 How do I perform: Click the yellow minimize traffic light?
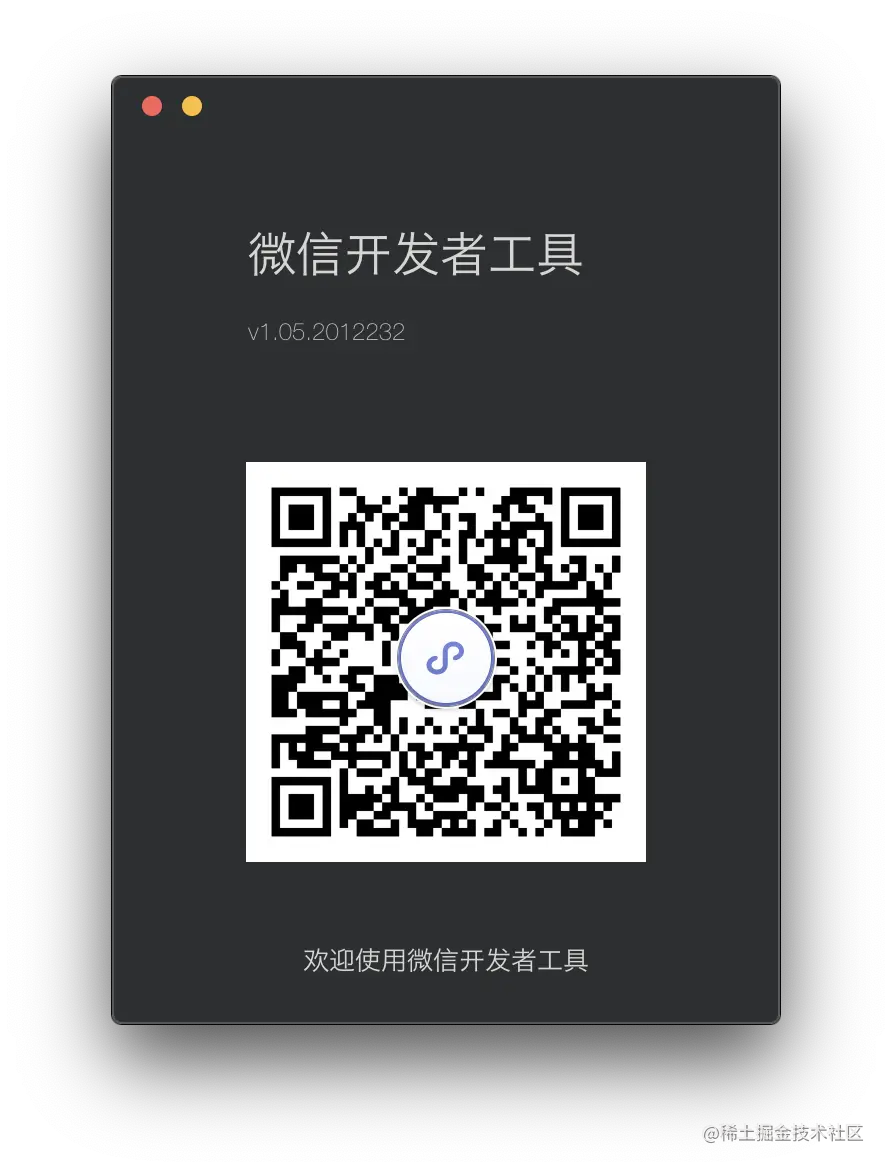[191, 105]
